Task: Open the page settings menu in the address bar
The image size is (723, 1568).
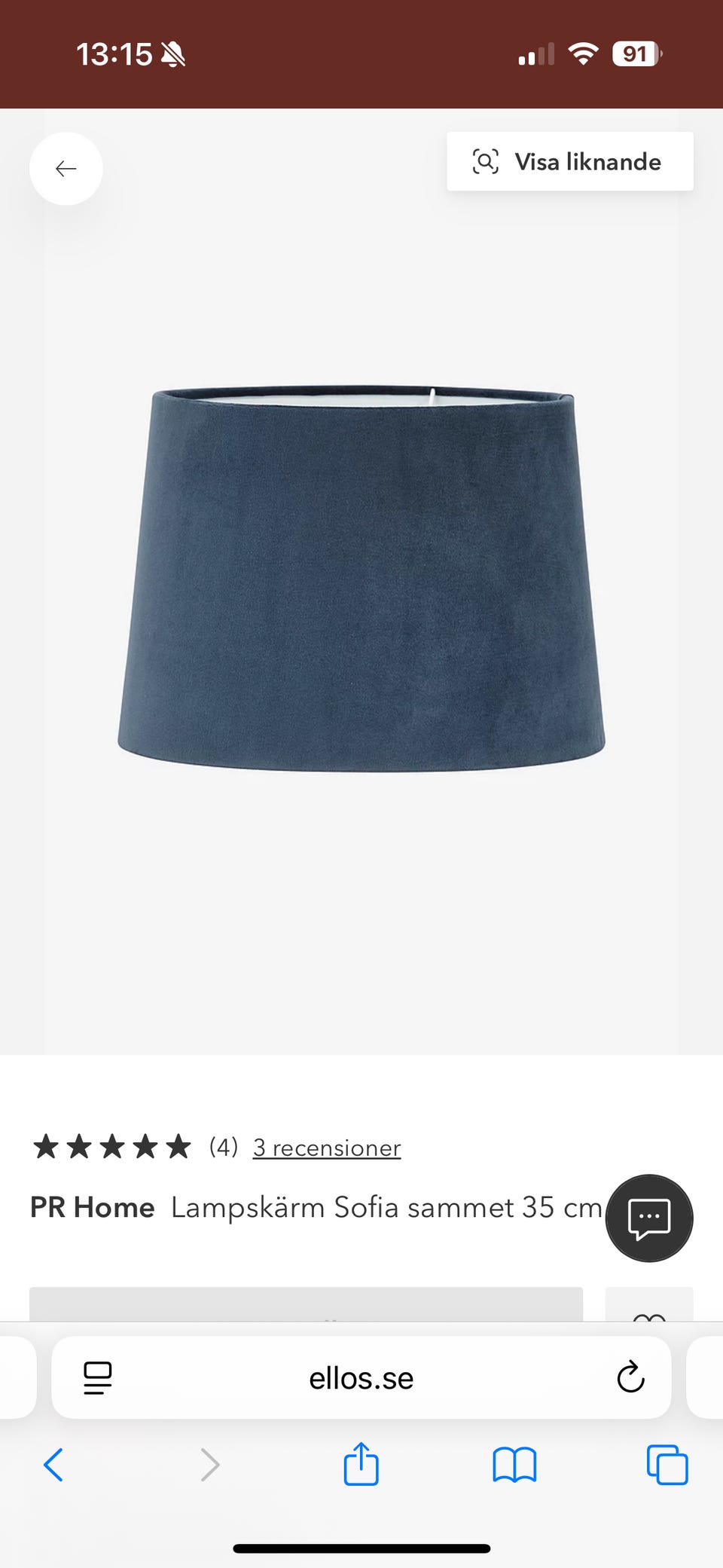Action: (98, 1378)
